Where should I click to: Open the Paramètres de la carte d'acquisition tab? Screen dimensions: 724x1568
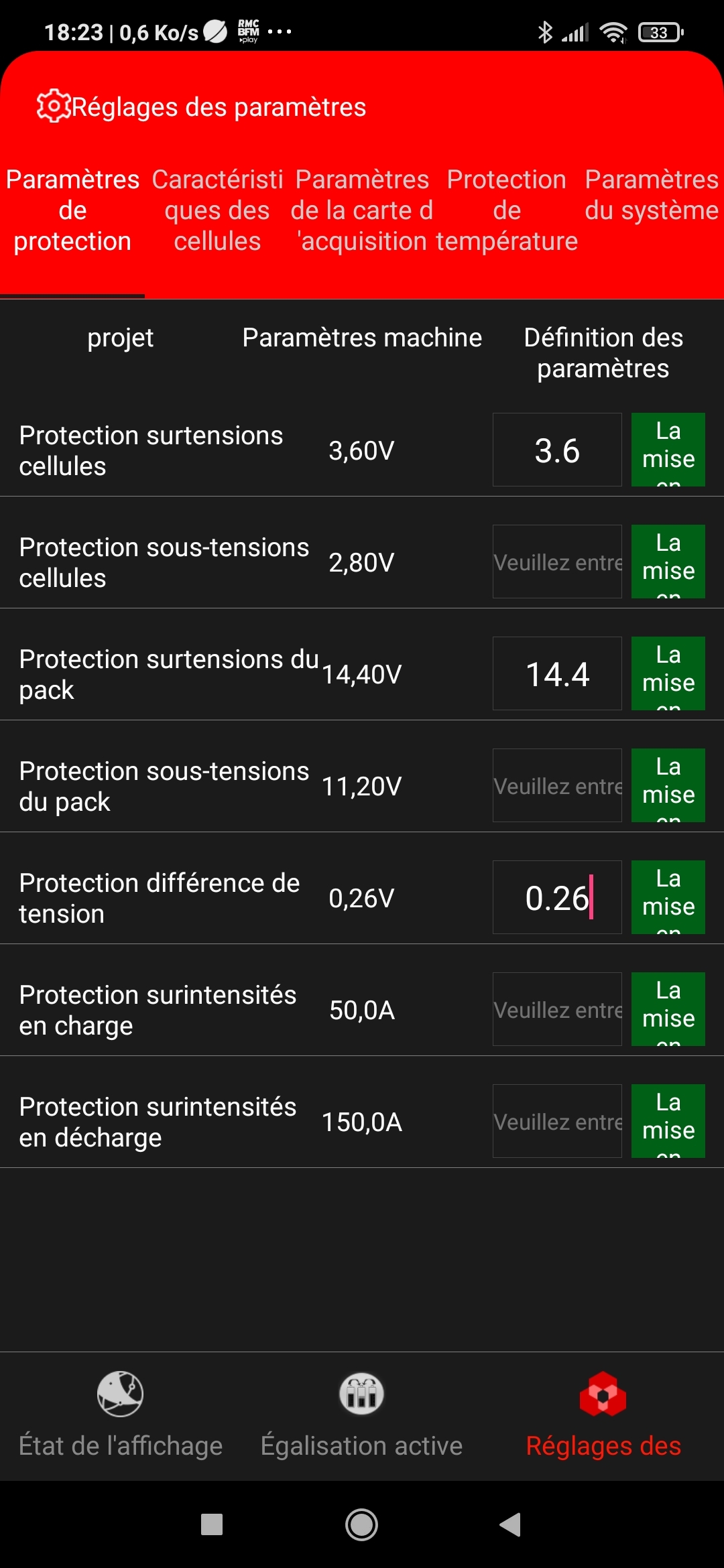pyautogui.click(x=362, y=210)
